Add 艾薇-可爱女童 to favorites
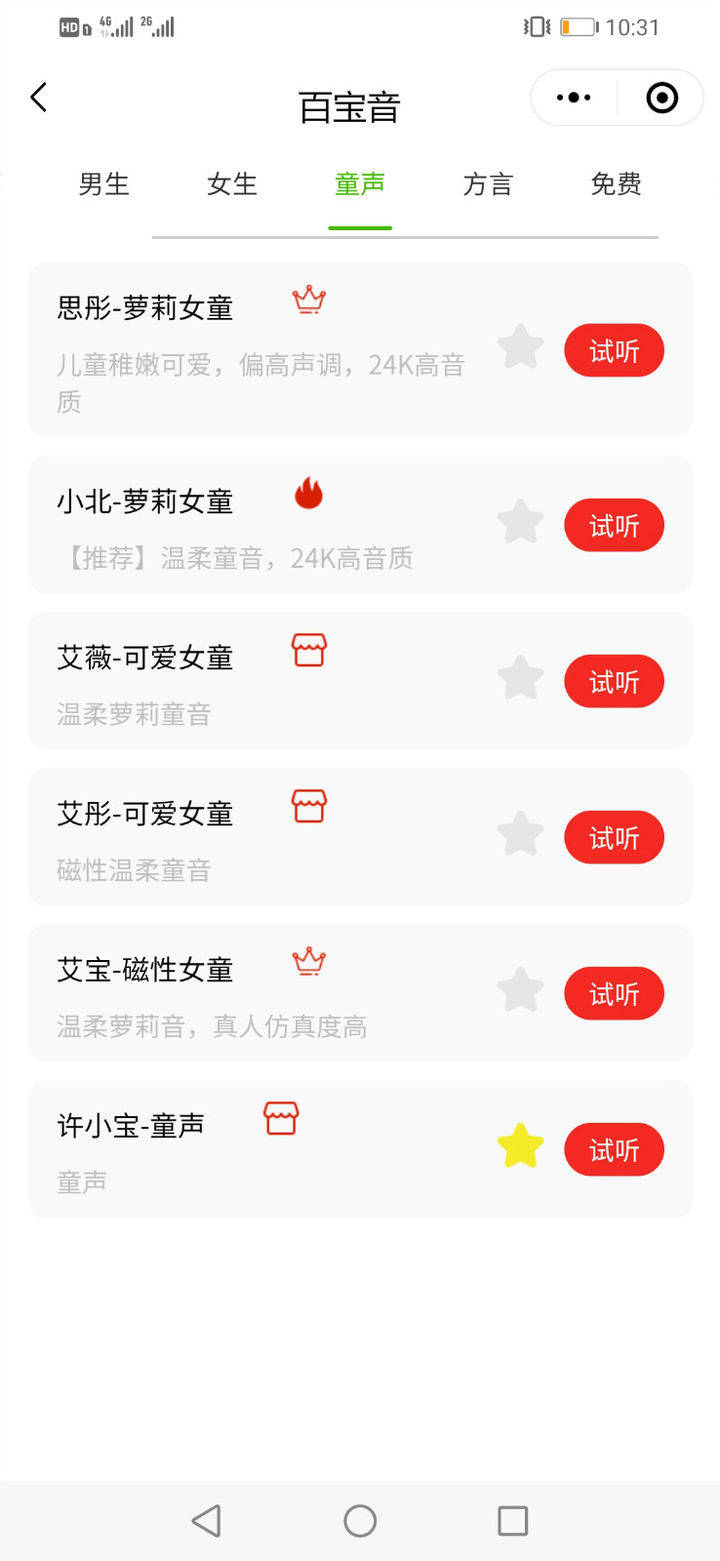Screen dimensions: 720x1561 click(520, 678)
